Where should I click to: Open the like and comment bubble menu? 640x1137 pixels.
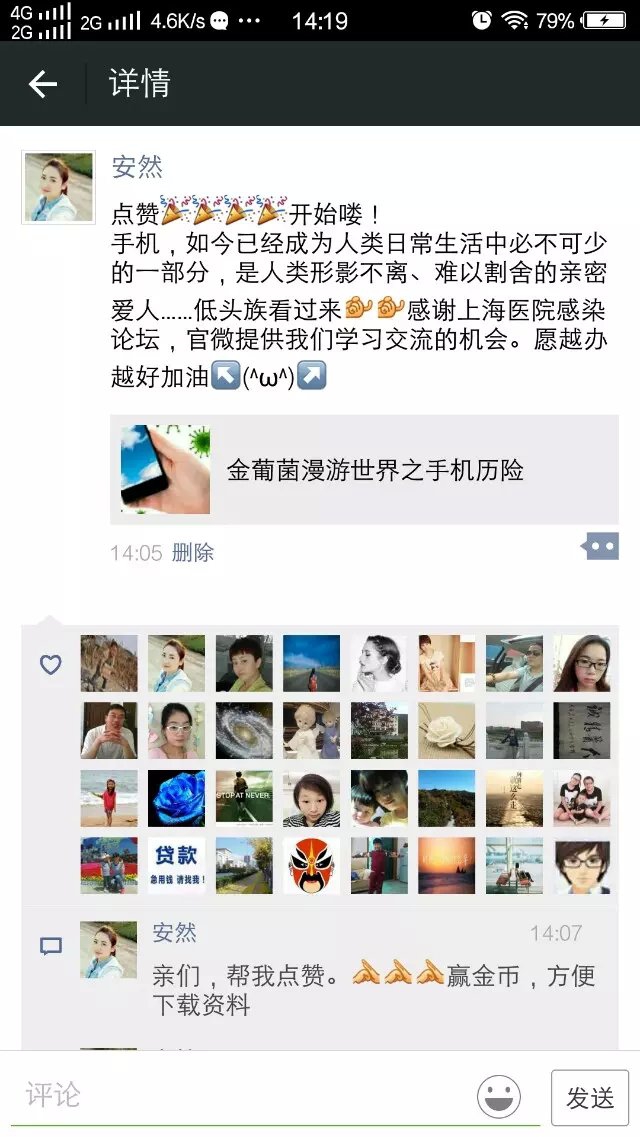(x=600, y=547)
